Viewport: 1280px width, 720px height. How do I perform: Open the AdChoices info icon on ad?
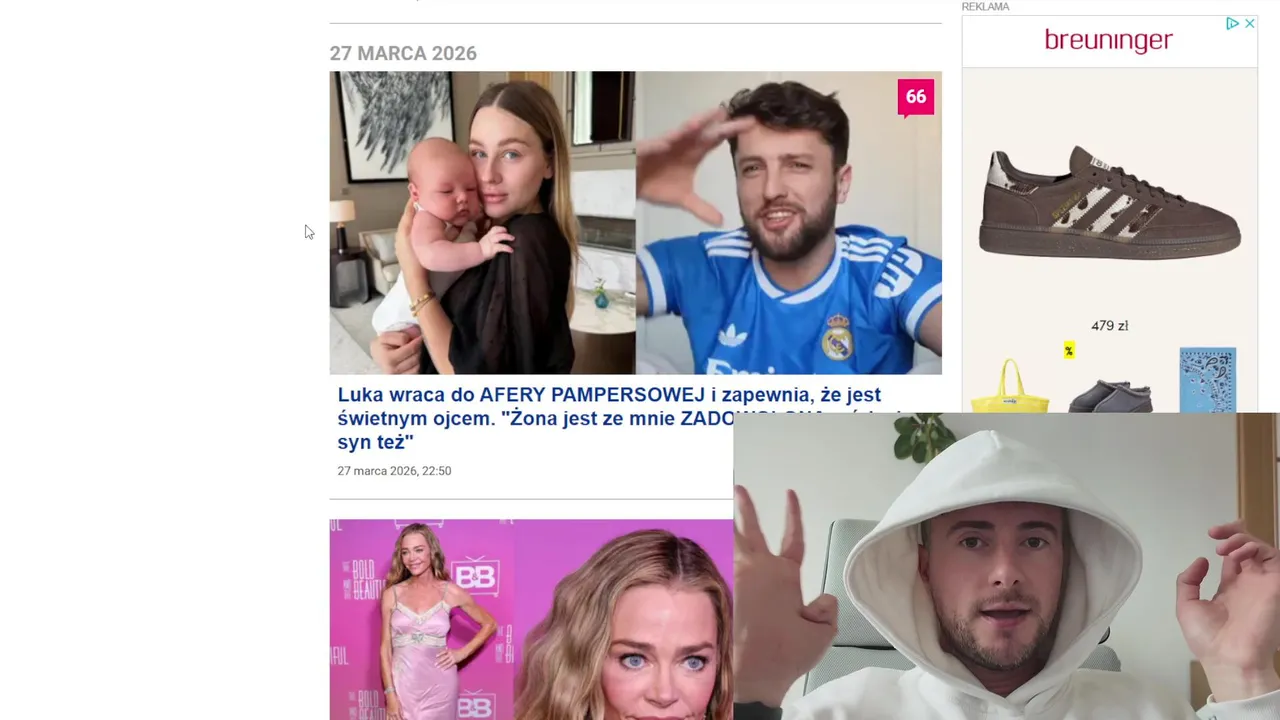1232,23
